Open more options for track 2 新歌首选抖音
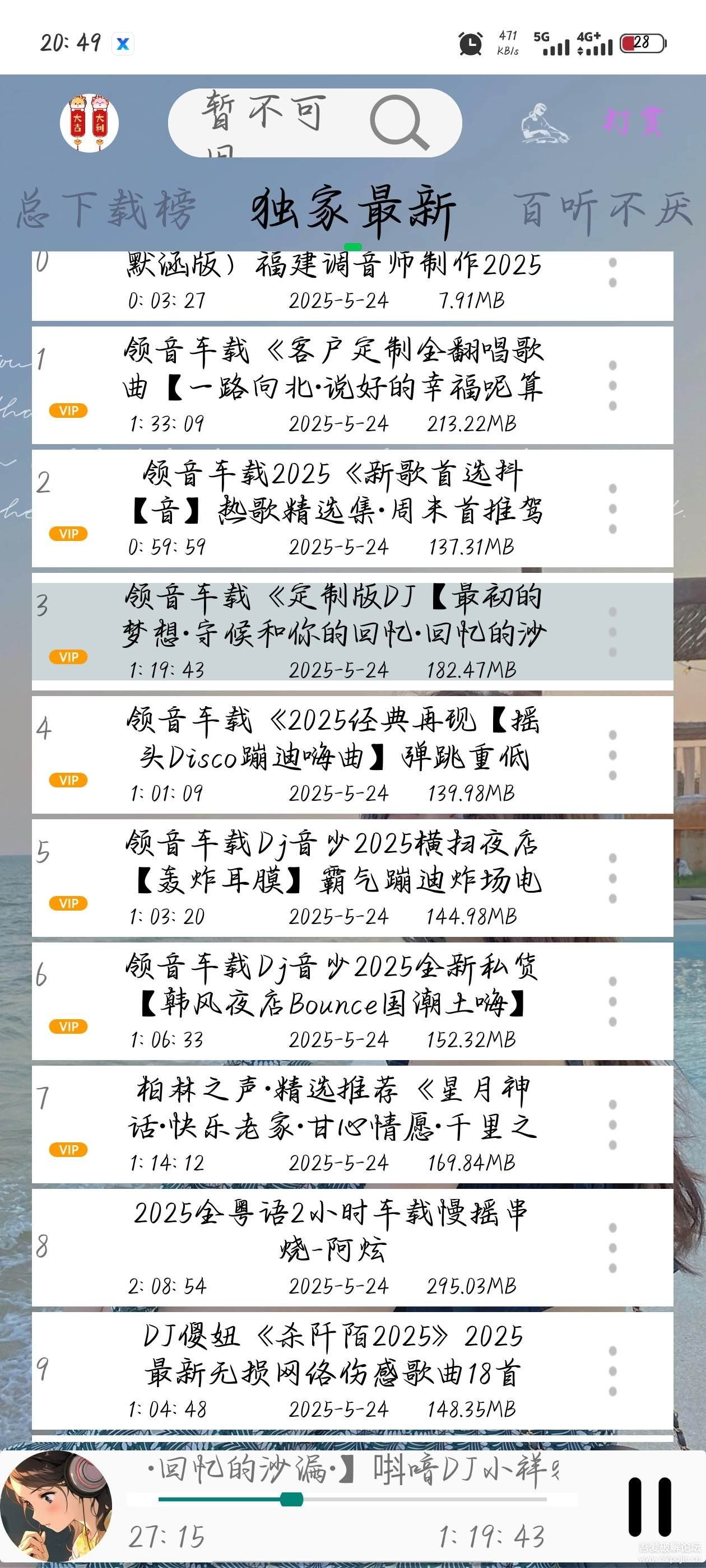 point(612,508)
